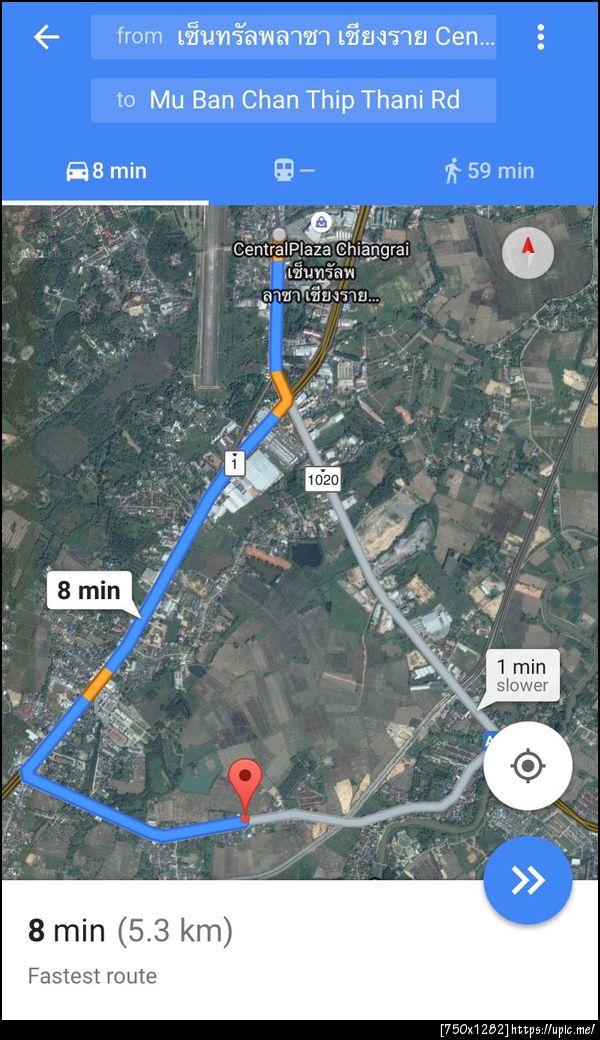Tap the compass to reset map orientation
This screenshot has width=600, height=1040.
point(527,252)
